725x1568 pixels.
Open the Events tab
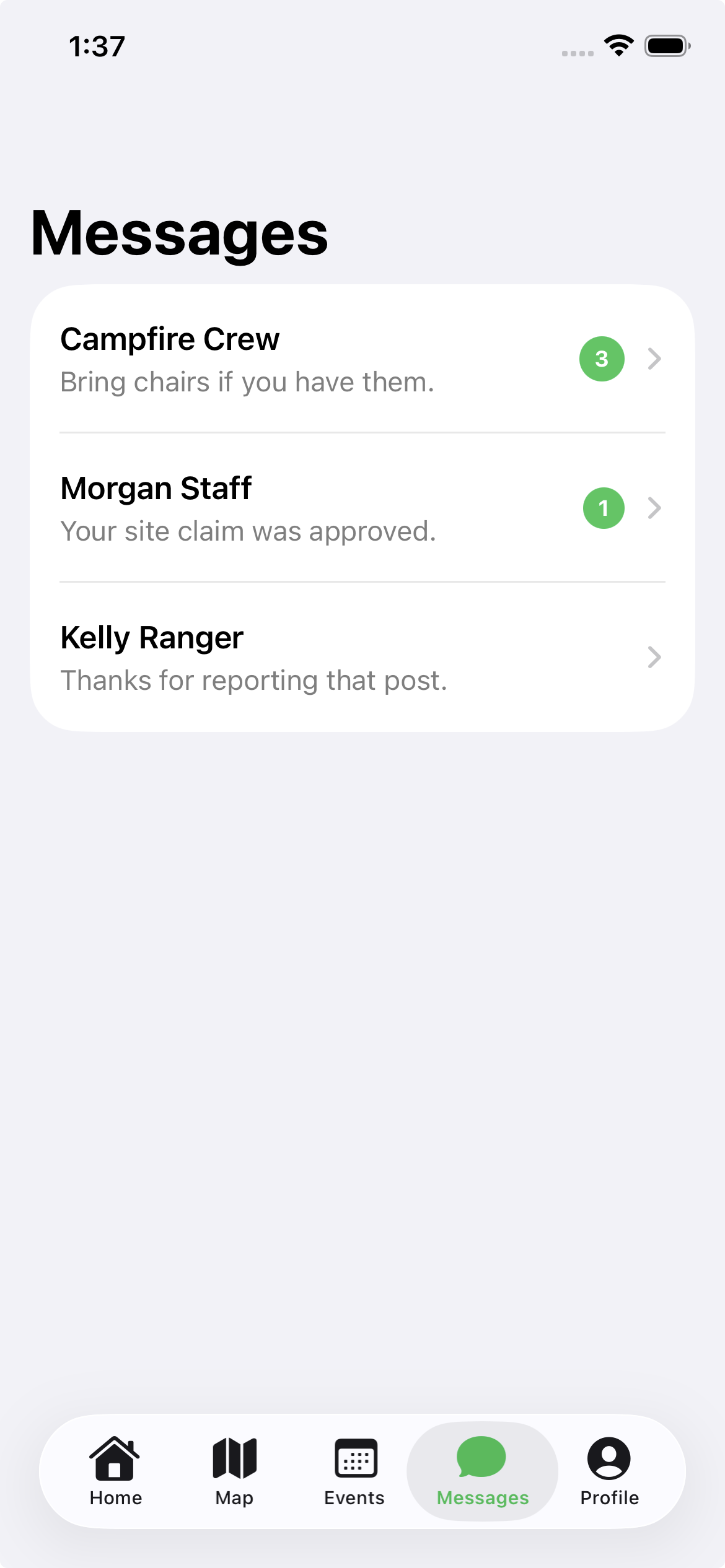354,1471
